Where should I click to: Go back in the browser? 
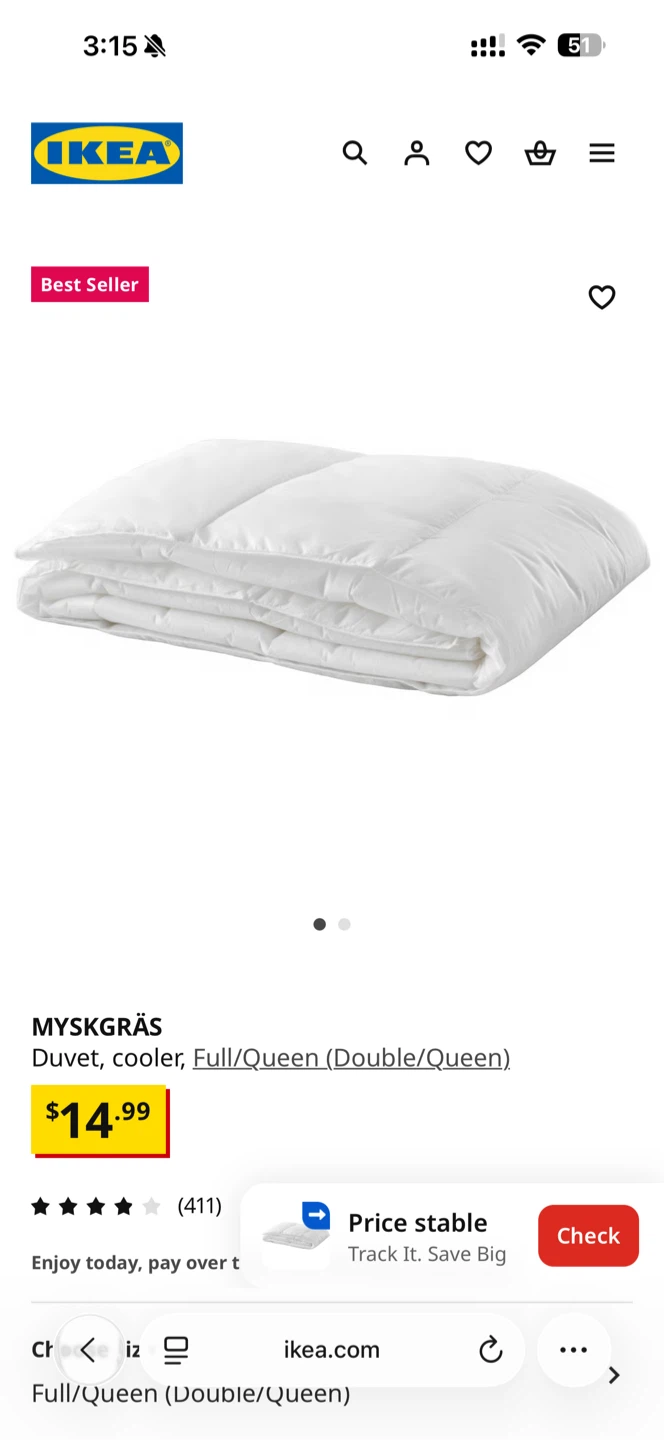click(89, 1350)
